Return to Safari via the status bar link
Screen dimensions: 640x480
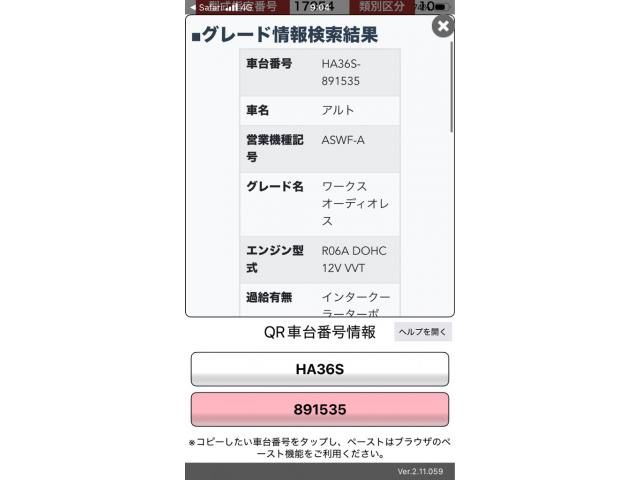coord(206,7)
